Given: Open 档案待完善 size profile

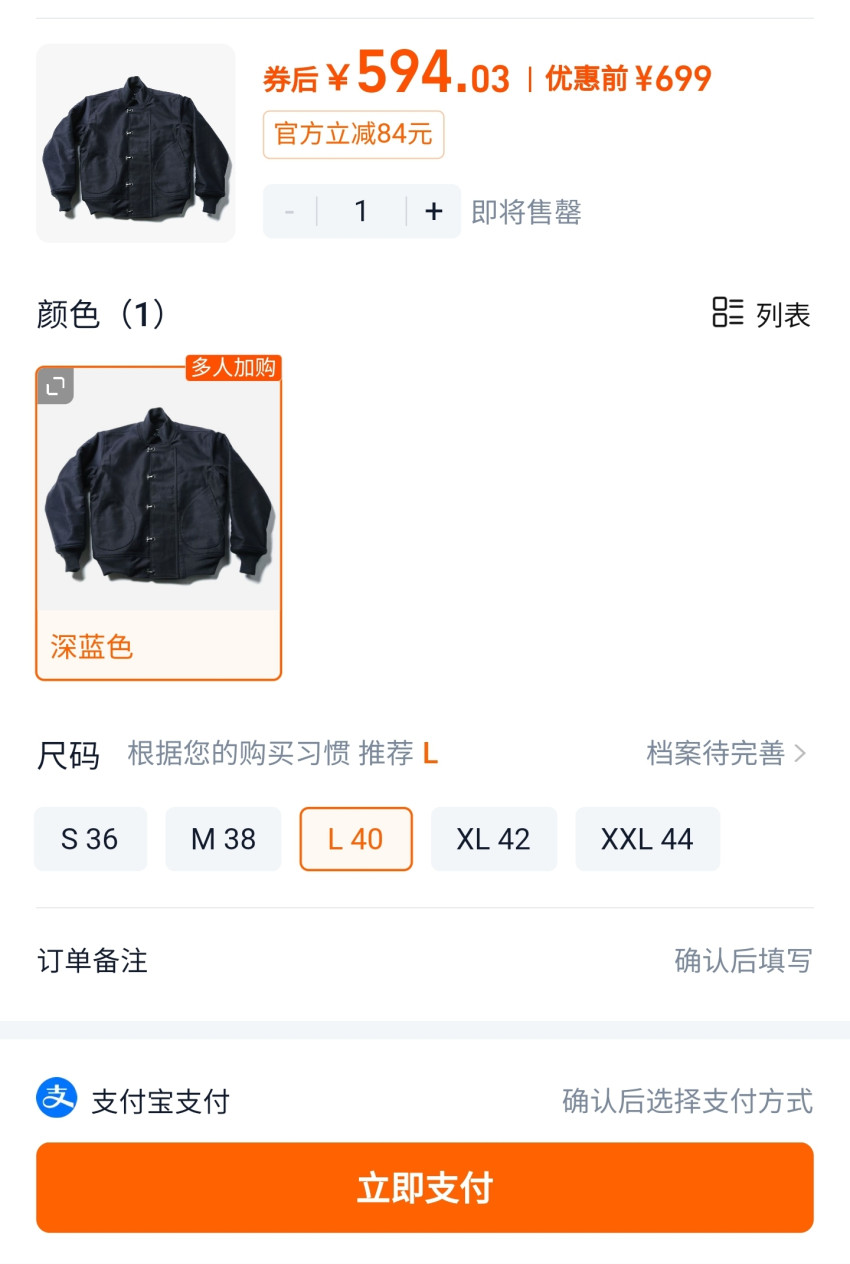Looking at the screenshot, I should pos(726,753).
